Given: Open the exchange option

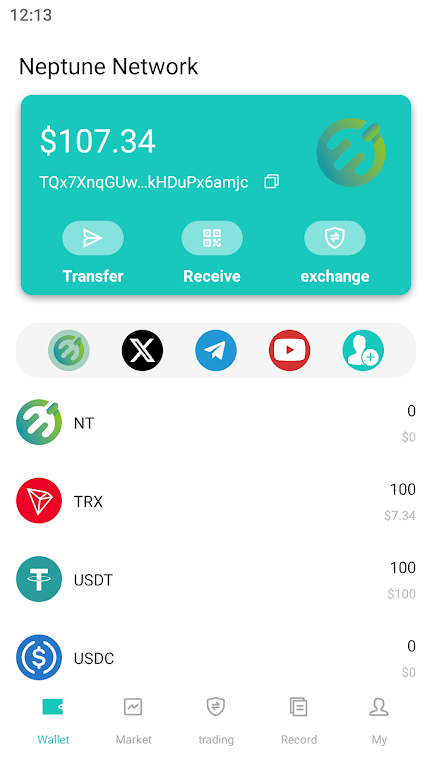Looking at the screenshot, I should tap(335, 253).
